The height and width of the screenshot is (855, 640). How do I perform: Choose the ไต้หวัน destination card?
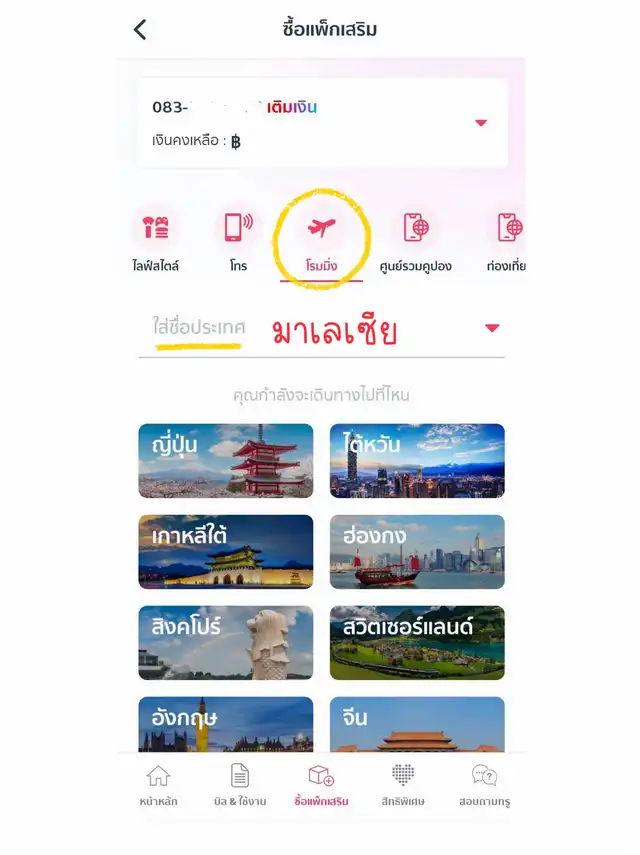417,461
